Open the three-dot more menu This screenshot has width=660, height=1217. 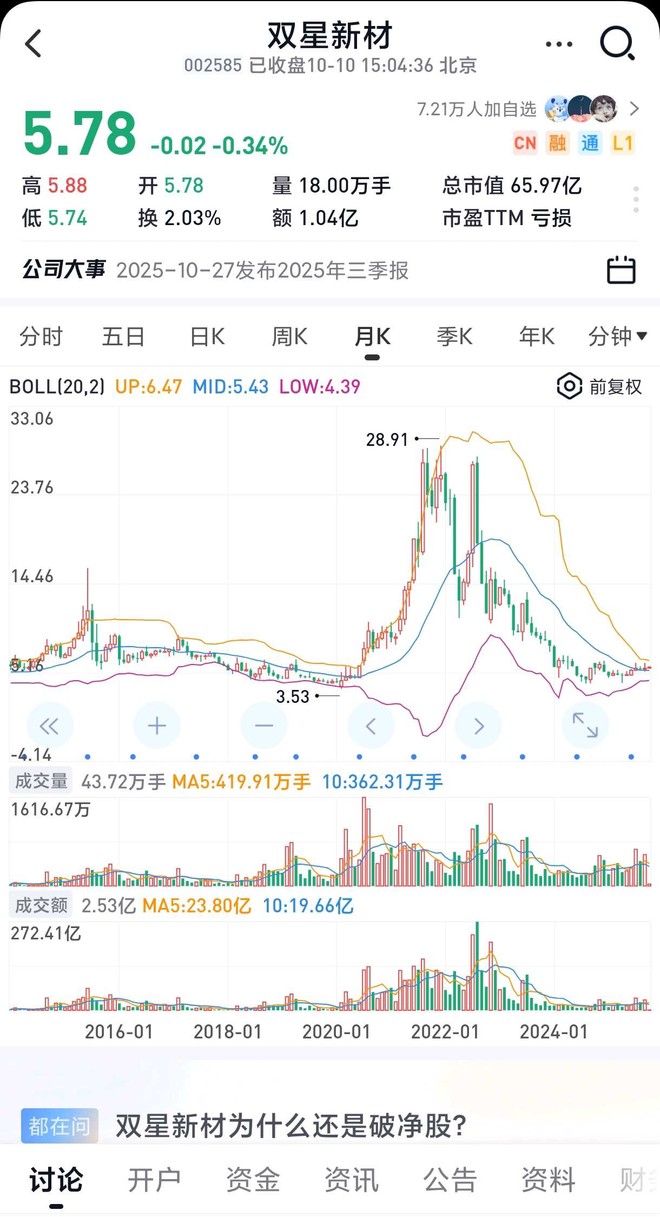[x=558, y=44]
